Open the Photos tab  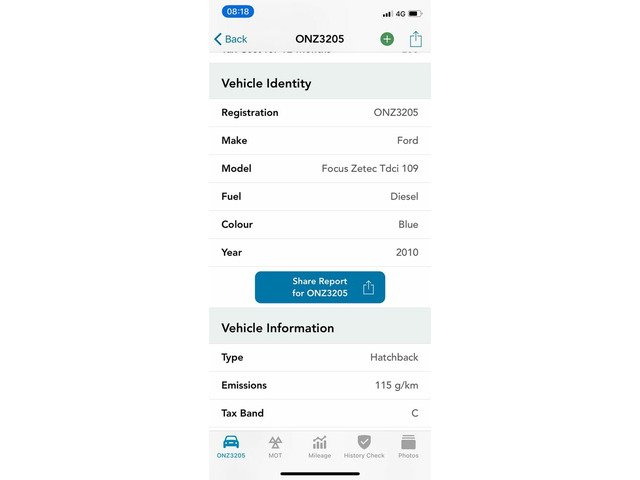tap(408, 446)
